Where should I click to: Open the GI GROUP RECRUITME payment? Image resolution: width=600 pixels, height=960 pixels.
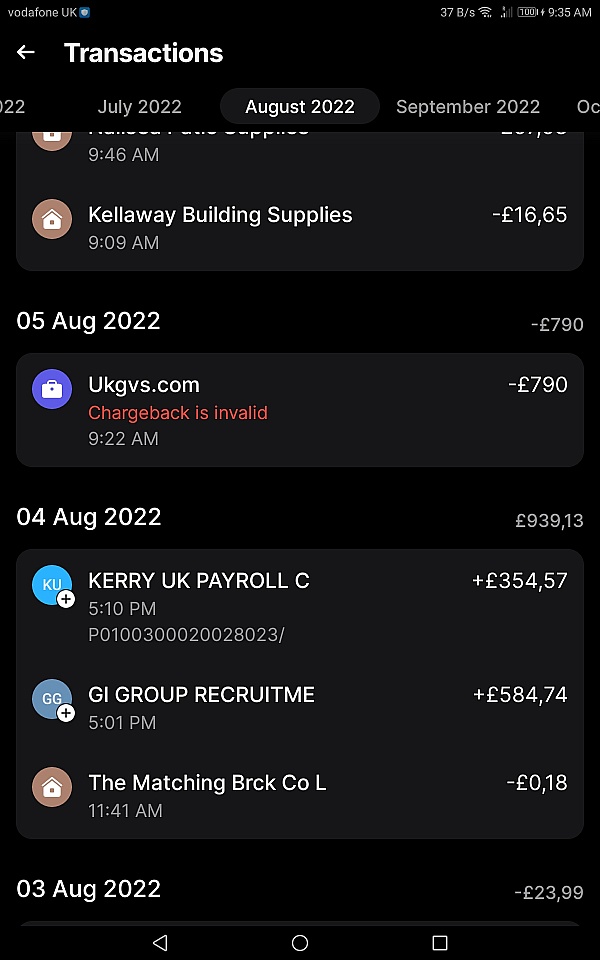coord(300,707)
